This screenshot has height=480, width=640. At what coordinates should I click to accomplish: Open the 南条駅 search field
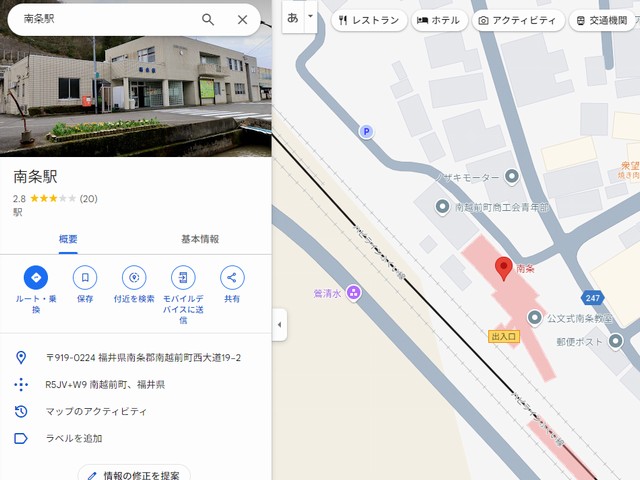point(100,19)
